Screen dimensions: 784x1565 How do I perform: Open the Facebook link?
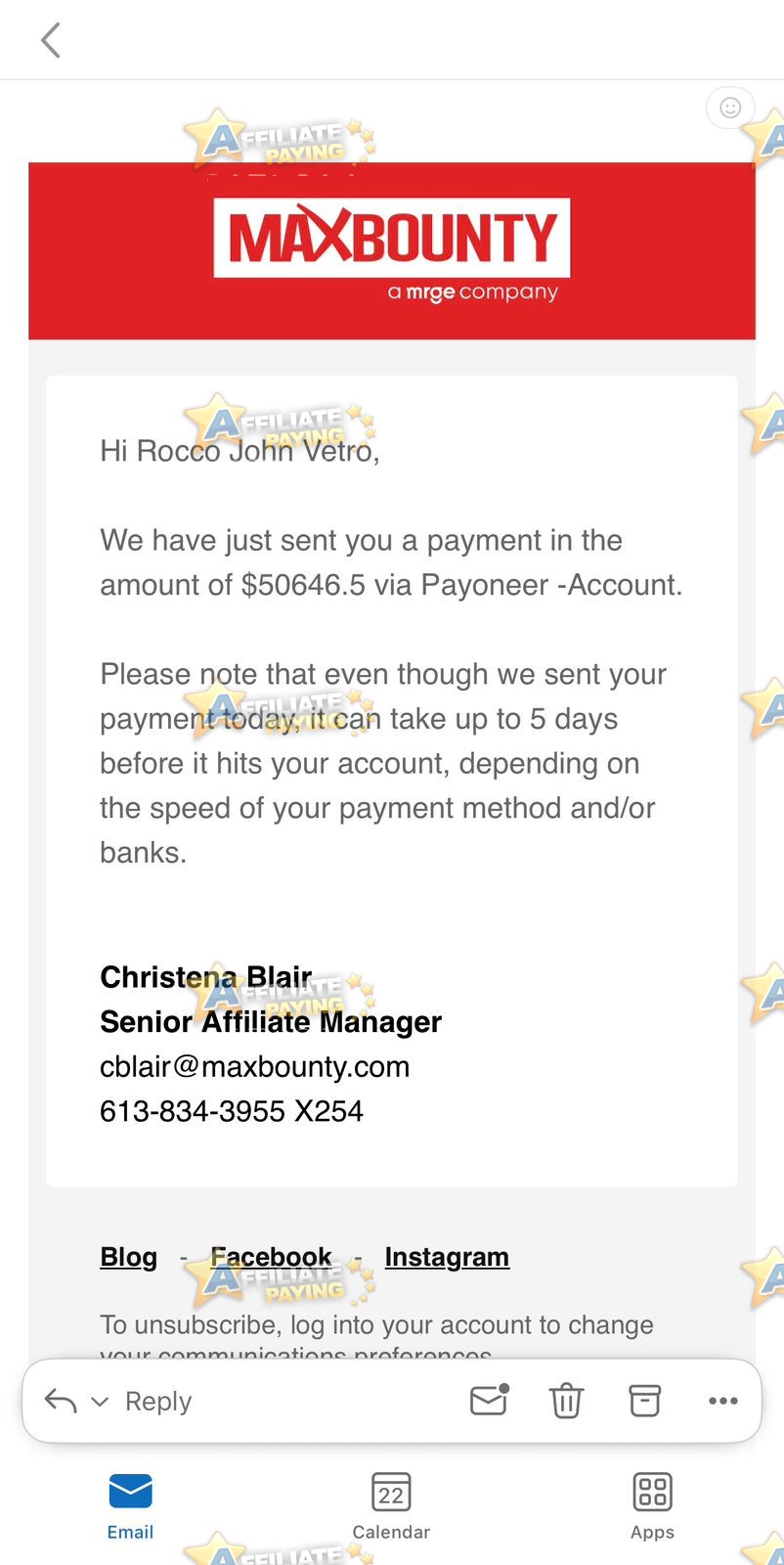(x=271, y=1257)
